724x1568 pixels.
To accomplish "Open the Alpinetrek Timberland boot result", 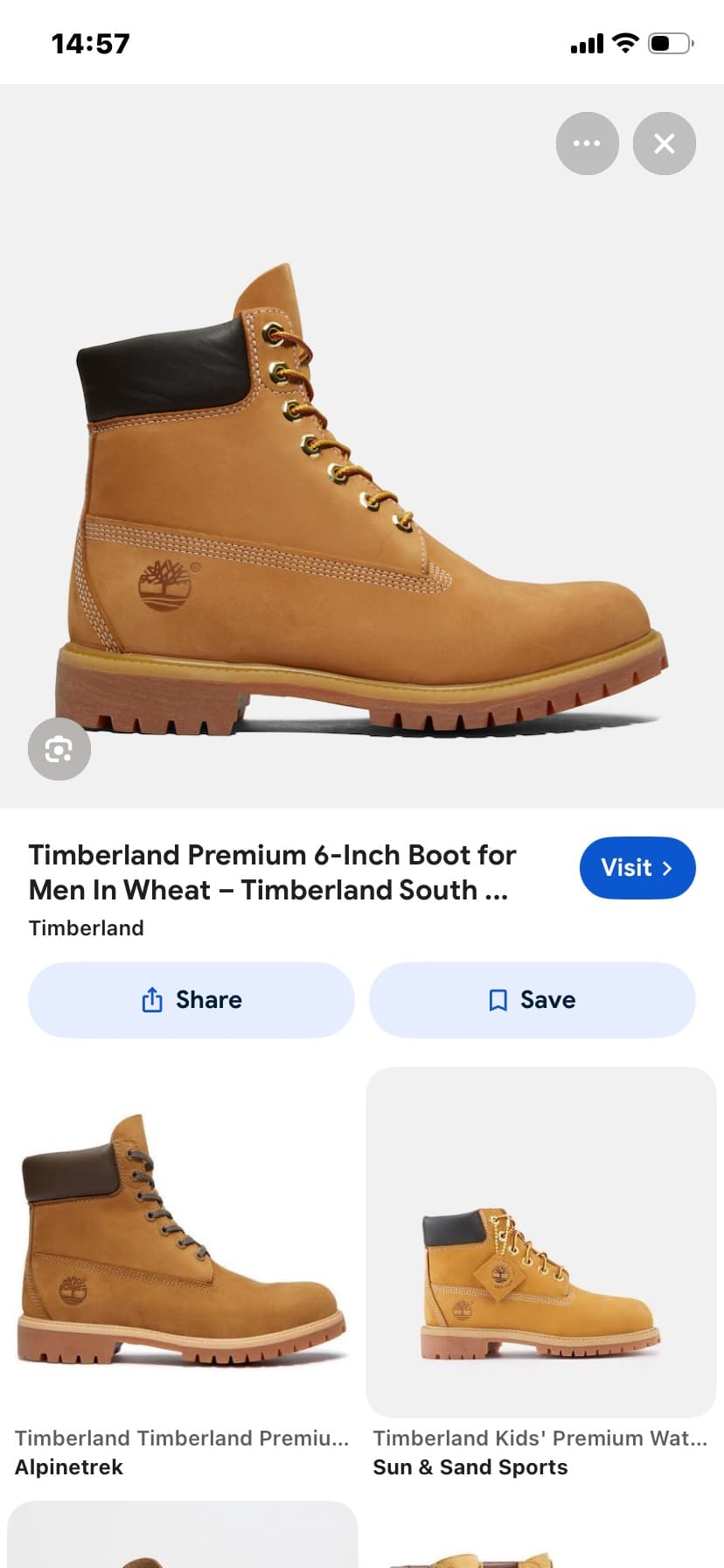I will tap(182, 1242).
